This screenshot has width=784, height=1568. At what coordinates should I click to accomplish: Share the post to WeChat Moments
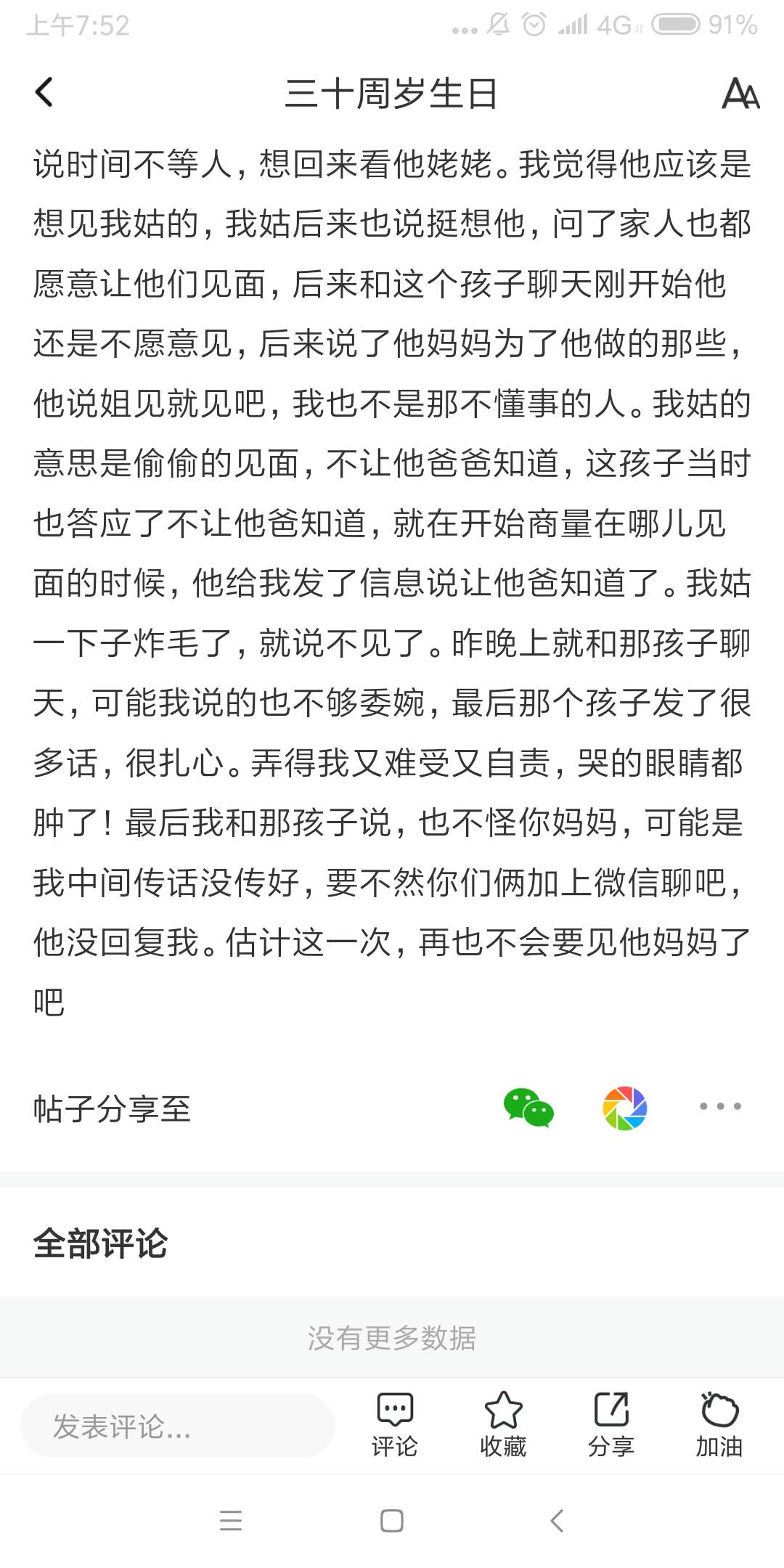(626, 1106)
